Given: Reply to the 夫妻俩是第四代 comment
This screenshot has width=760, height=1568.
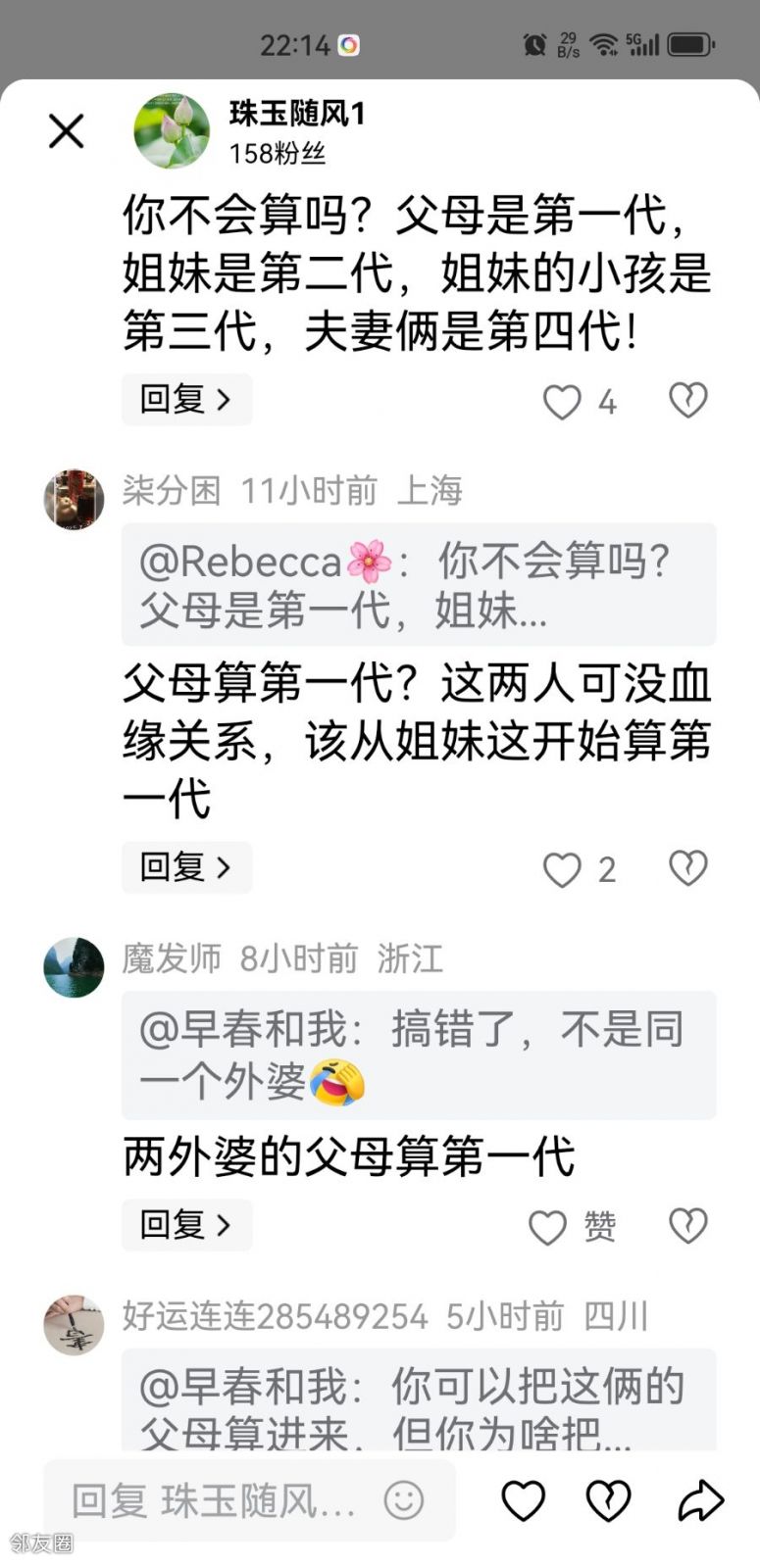Looking at the screenshot, I should pos(186,400).
